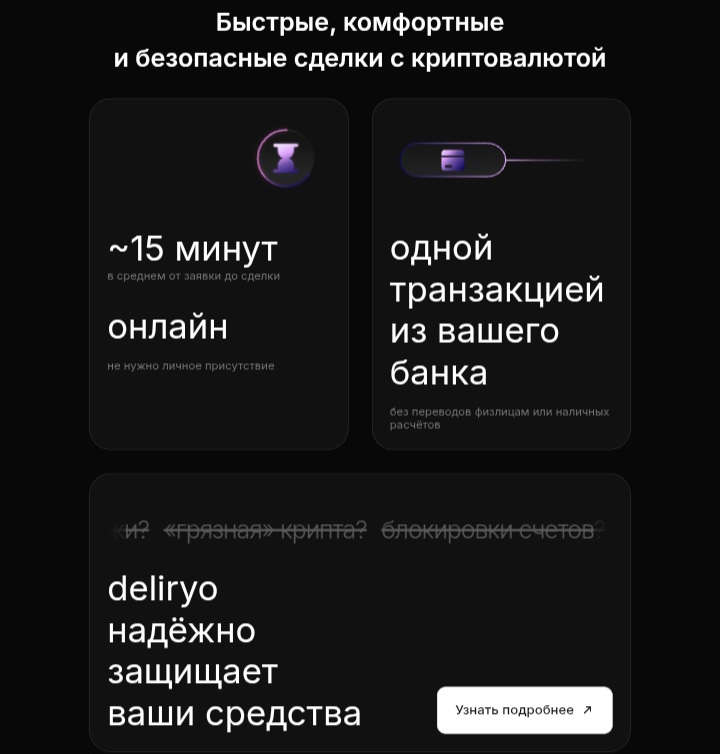Click the одной транзакцией из вашего банка card
This screenshot has width=720, height=754.
pos(500,275)
